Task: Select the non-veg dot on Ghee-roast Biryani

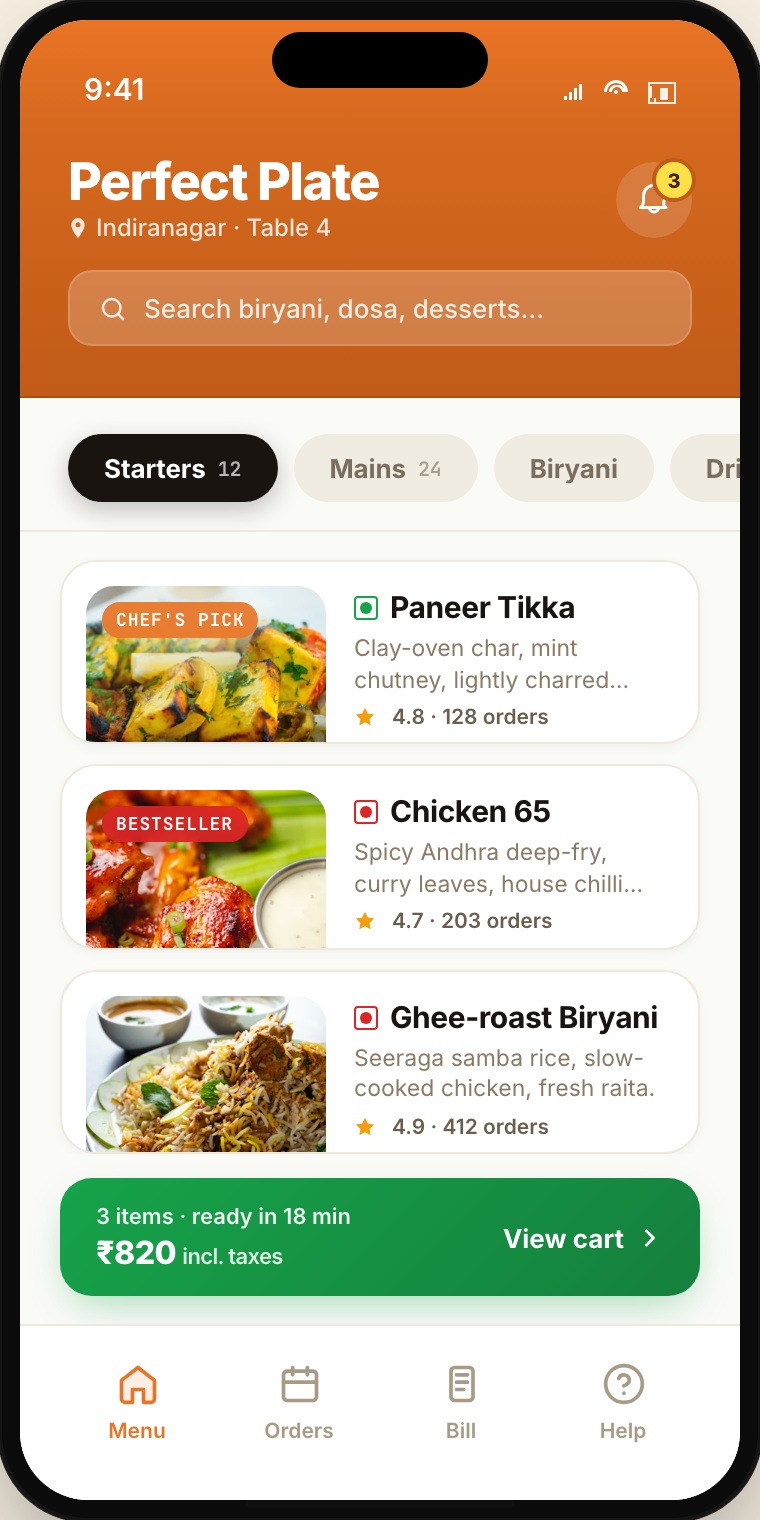Action: [366, 1017]
